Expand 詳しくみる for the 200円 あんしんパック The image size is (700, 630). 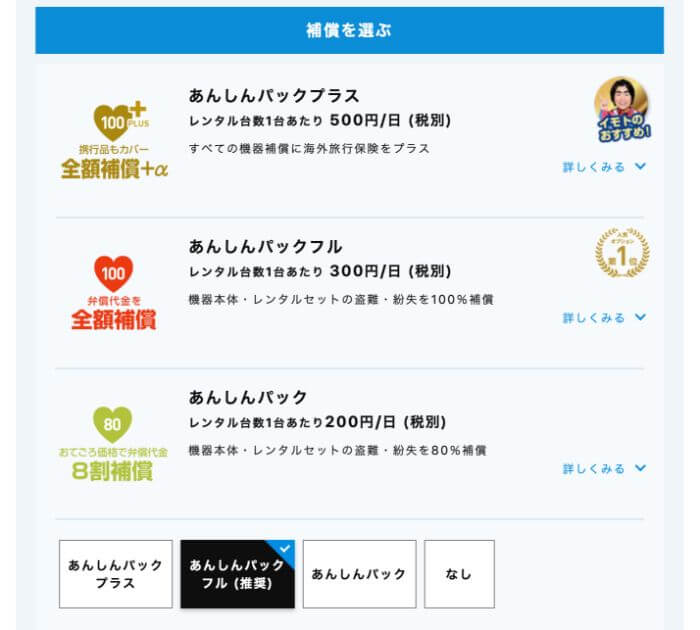click(x=604, y=468)
